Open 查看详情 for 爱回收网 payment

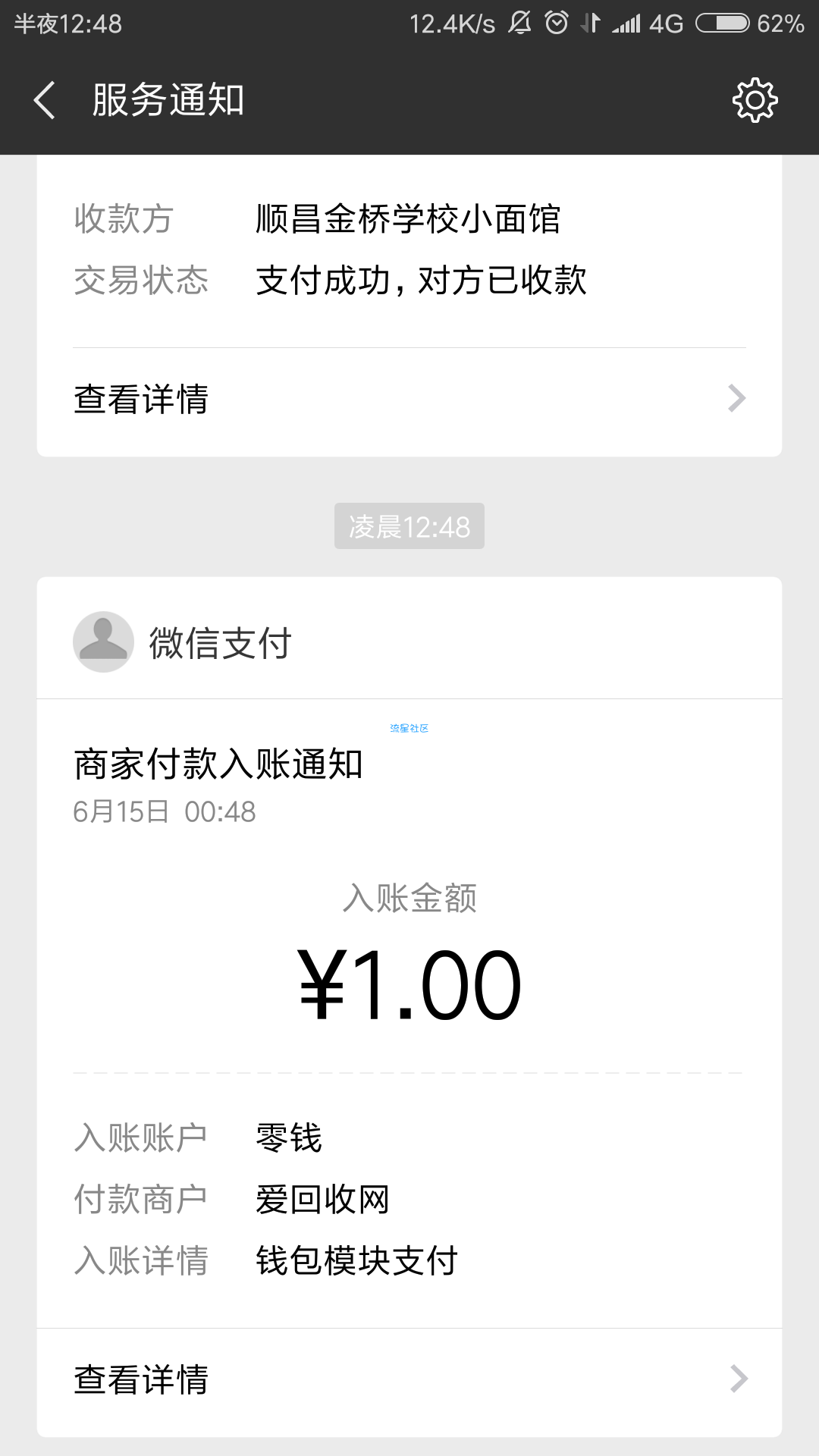pyautogui.click(x=409, y=1379)
